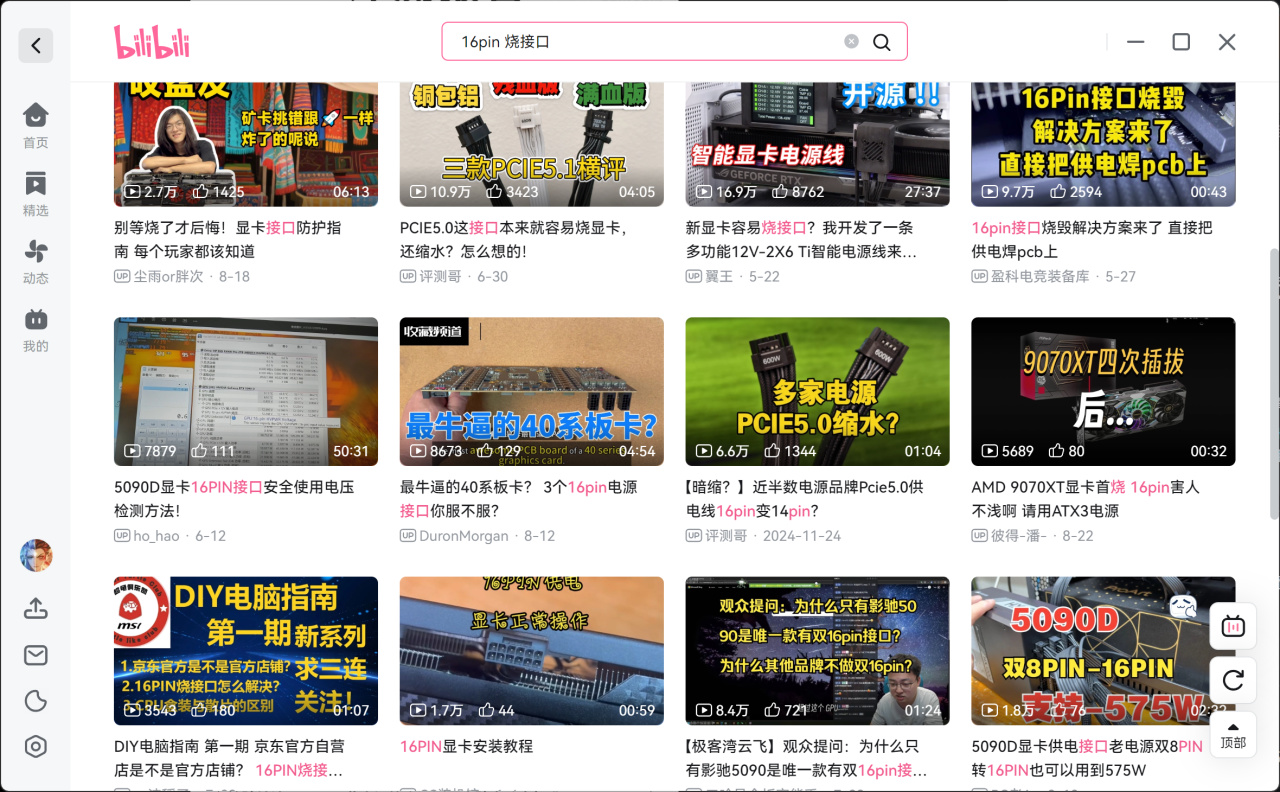Open video 5090D显卡16PIN接口安全使用电压检测方法
Screen dimensions: 1280x792
245,392
